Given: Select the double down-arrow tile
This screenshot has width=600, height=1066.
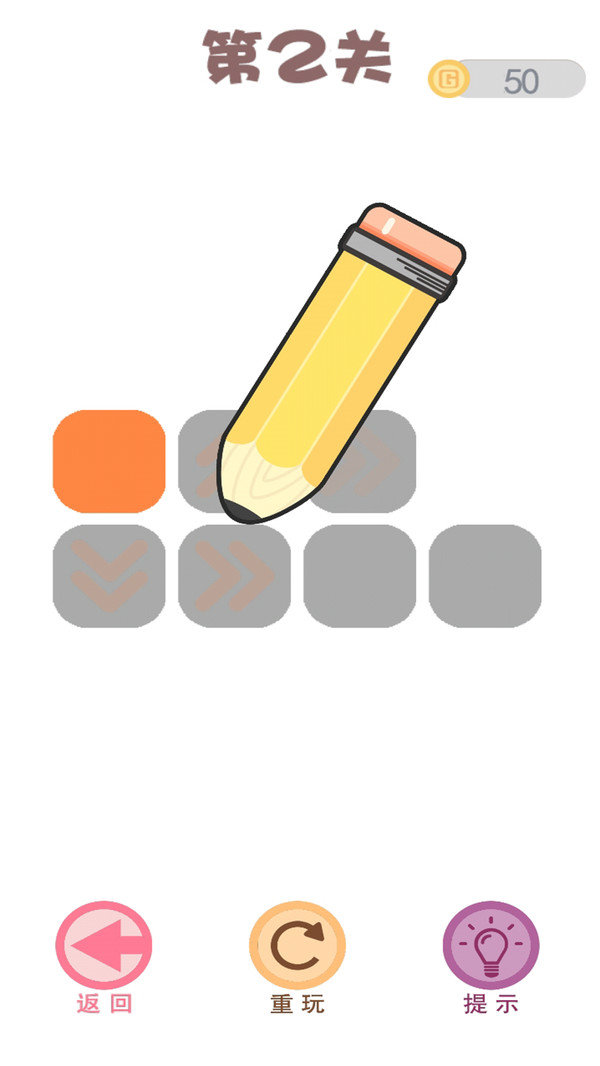Looking at the screenshot, I should tap(109, 576).
